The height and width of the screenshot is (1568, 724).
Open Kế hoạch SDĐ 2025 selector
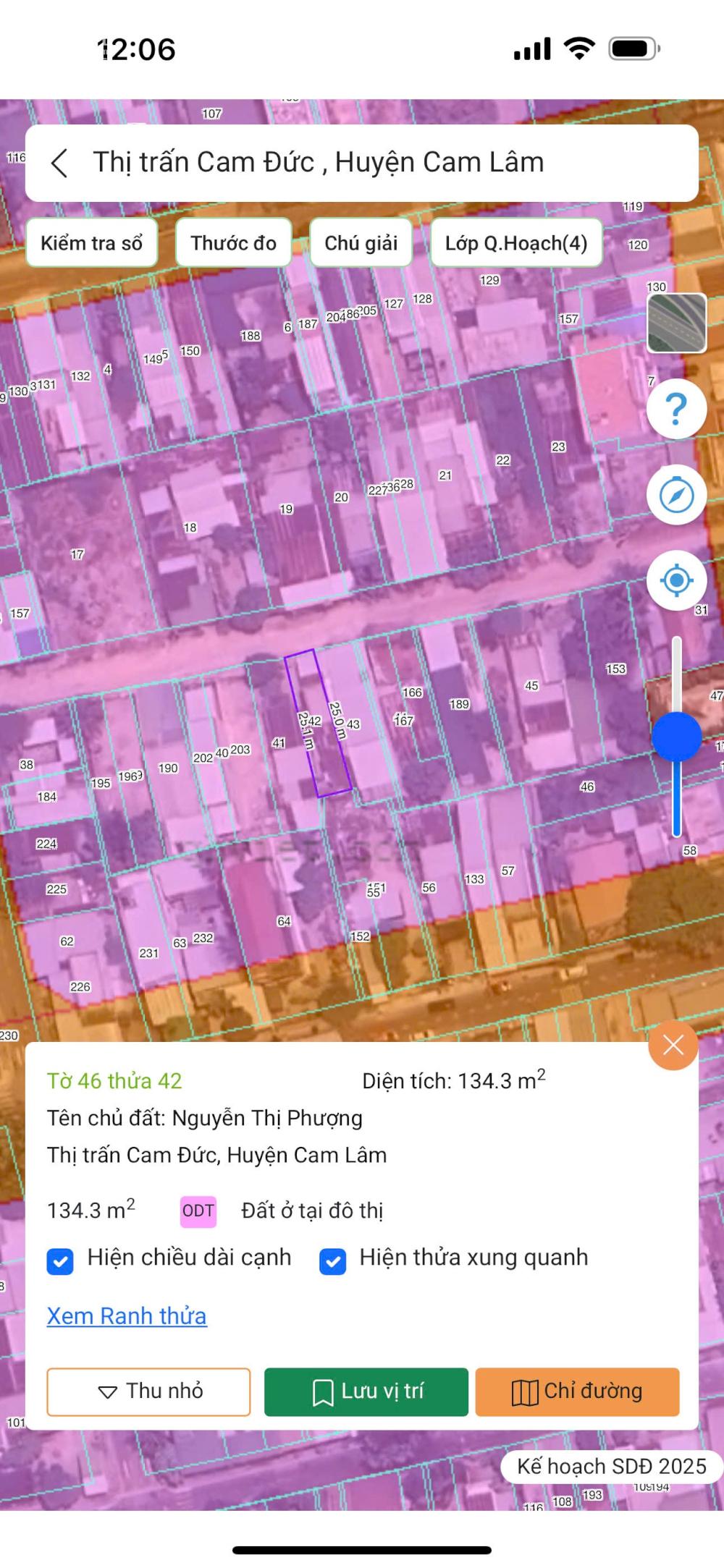pyautogui.click(x=611, y=1466)
